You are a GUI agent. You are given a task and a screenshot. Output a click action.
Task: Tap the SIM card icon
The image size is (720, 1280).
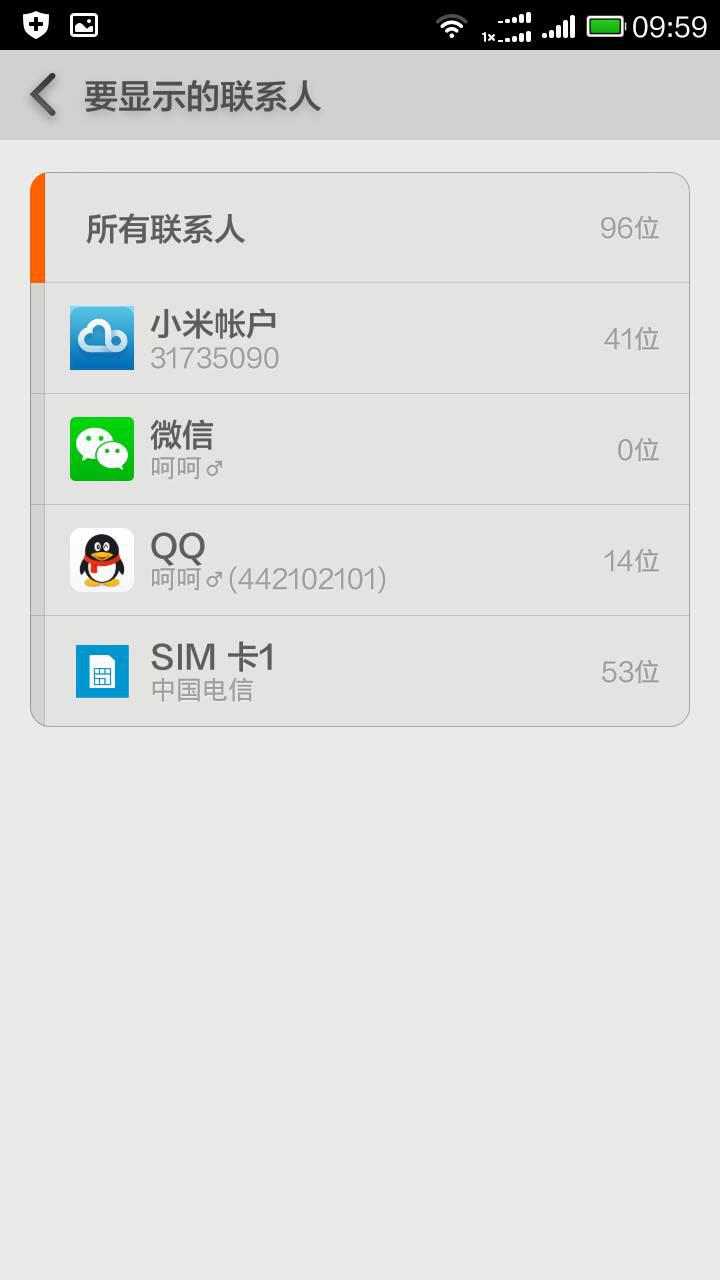pyautogui.click(x=101, y=671)
